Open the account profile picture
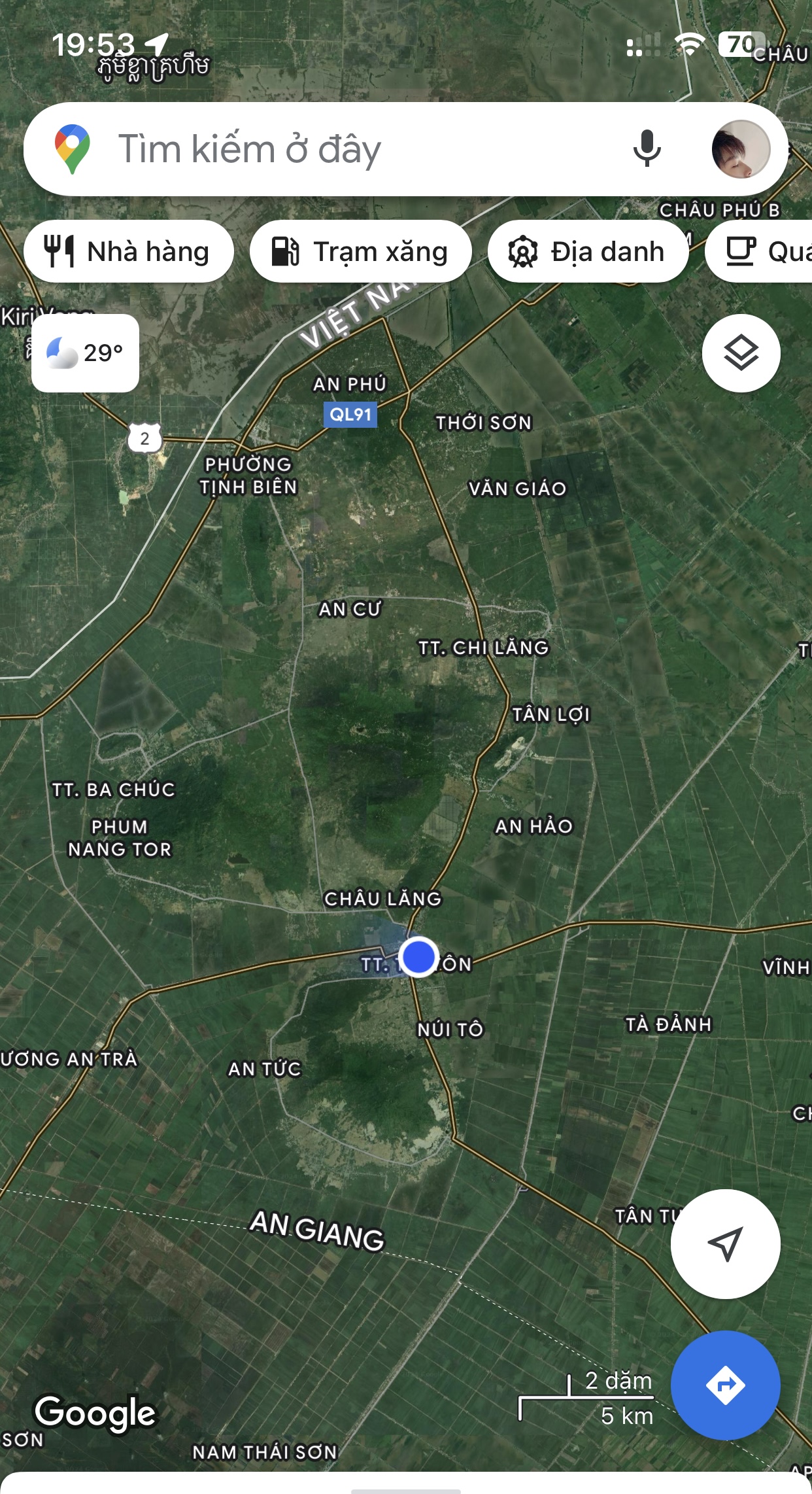The height and width of the screenshot is (1494, 812). pos(741,149)
